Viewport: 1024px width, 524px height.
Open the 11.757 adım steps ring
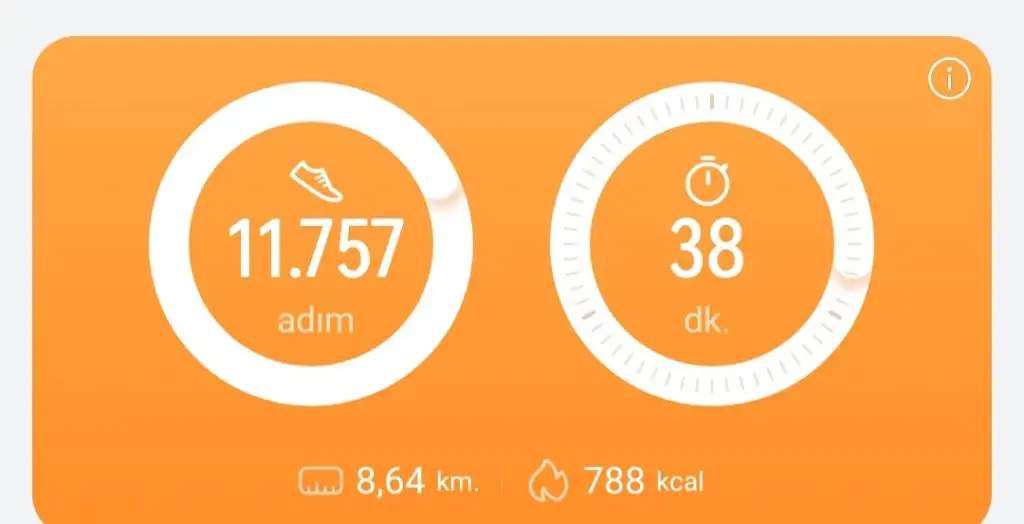[312, 244]
